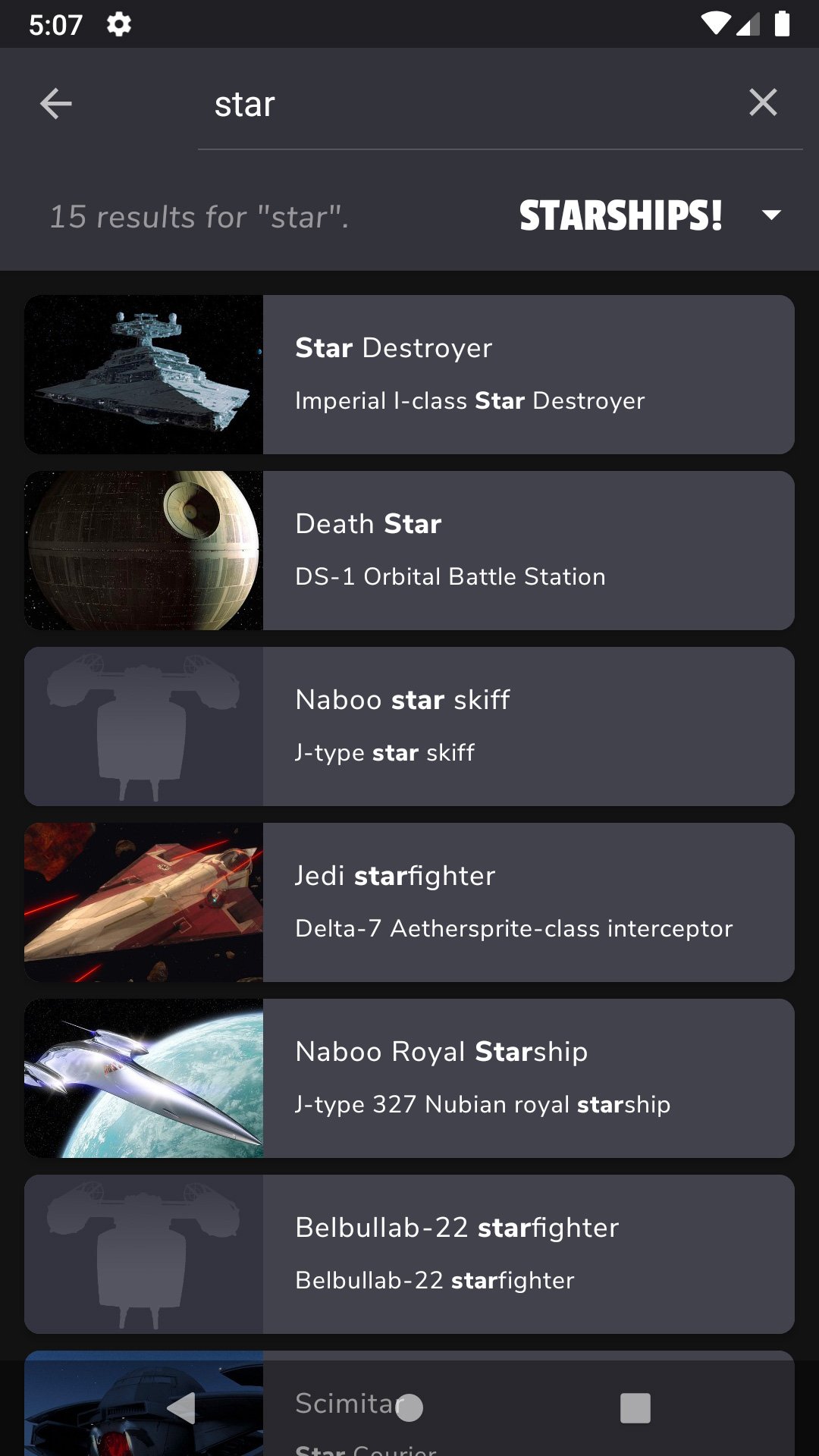
Task: Tap the system home button
Action: click(409, 1408)
